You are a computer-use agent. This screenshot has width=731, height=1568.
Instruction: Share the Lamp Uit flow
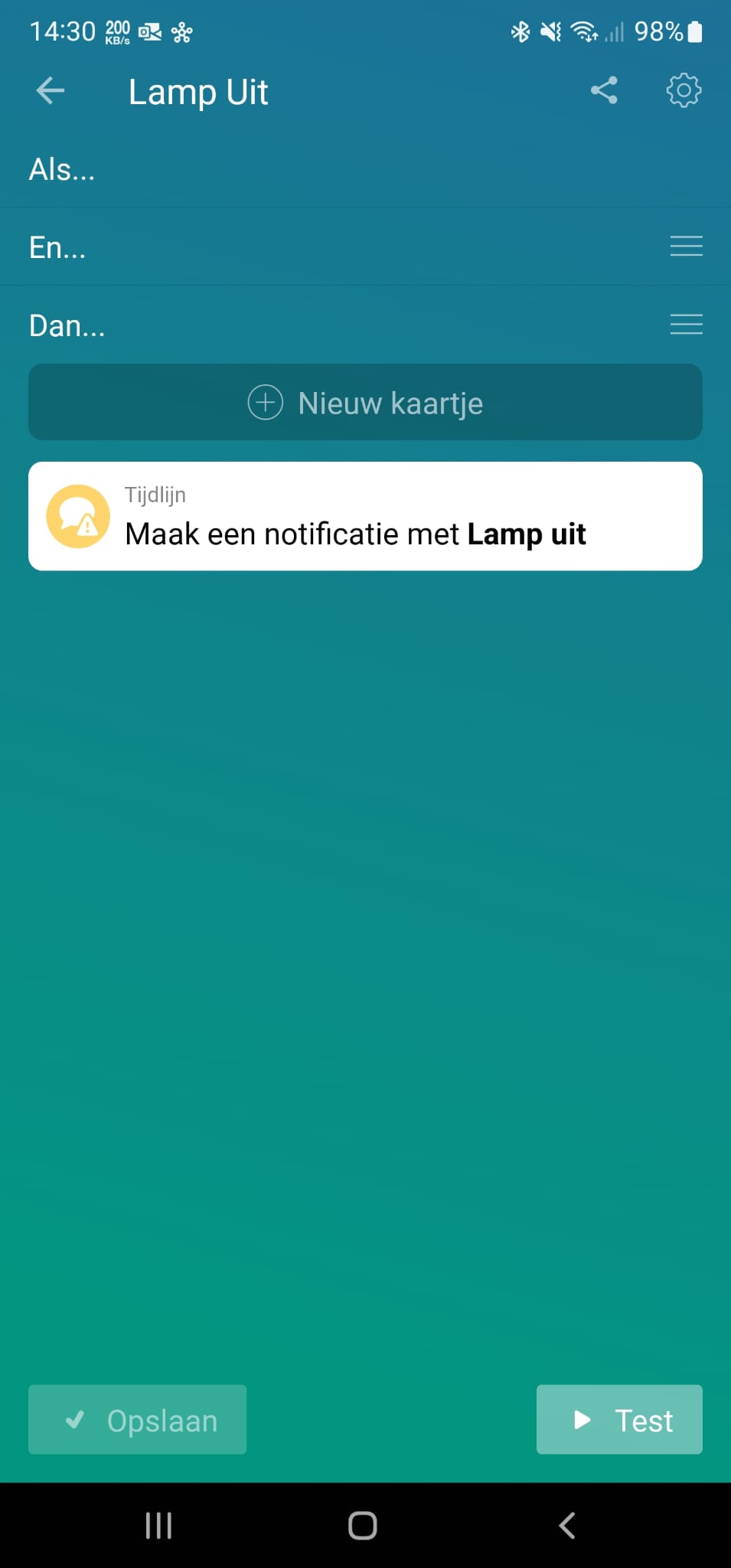pyautogui.click(x=603, y=91)
